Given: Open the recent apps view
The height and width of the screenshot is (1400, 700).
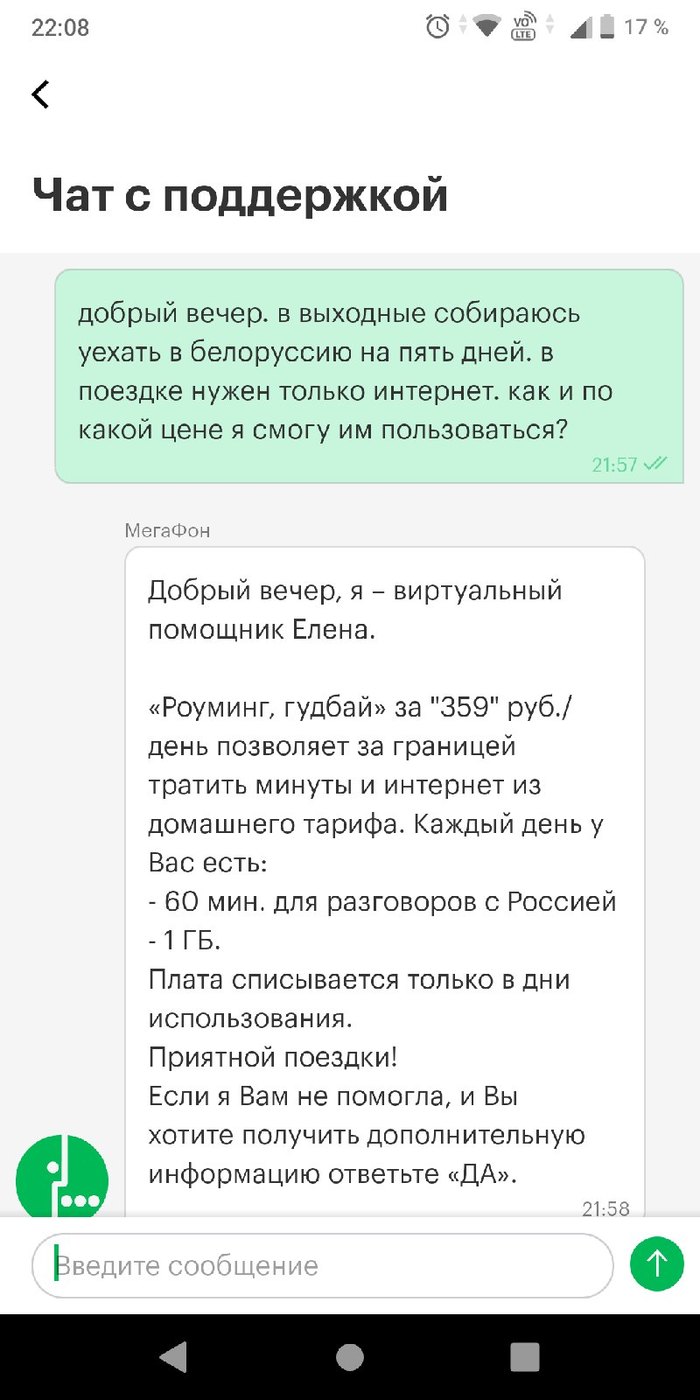Looking at the screenshot, I should pos(524,1356).
